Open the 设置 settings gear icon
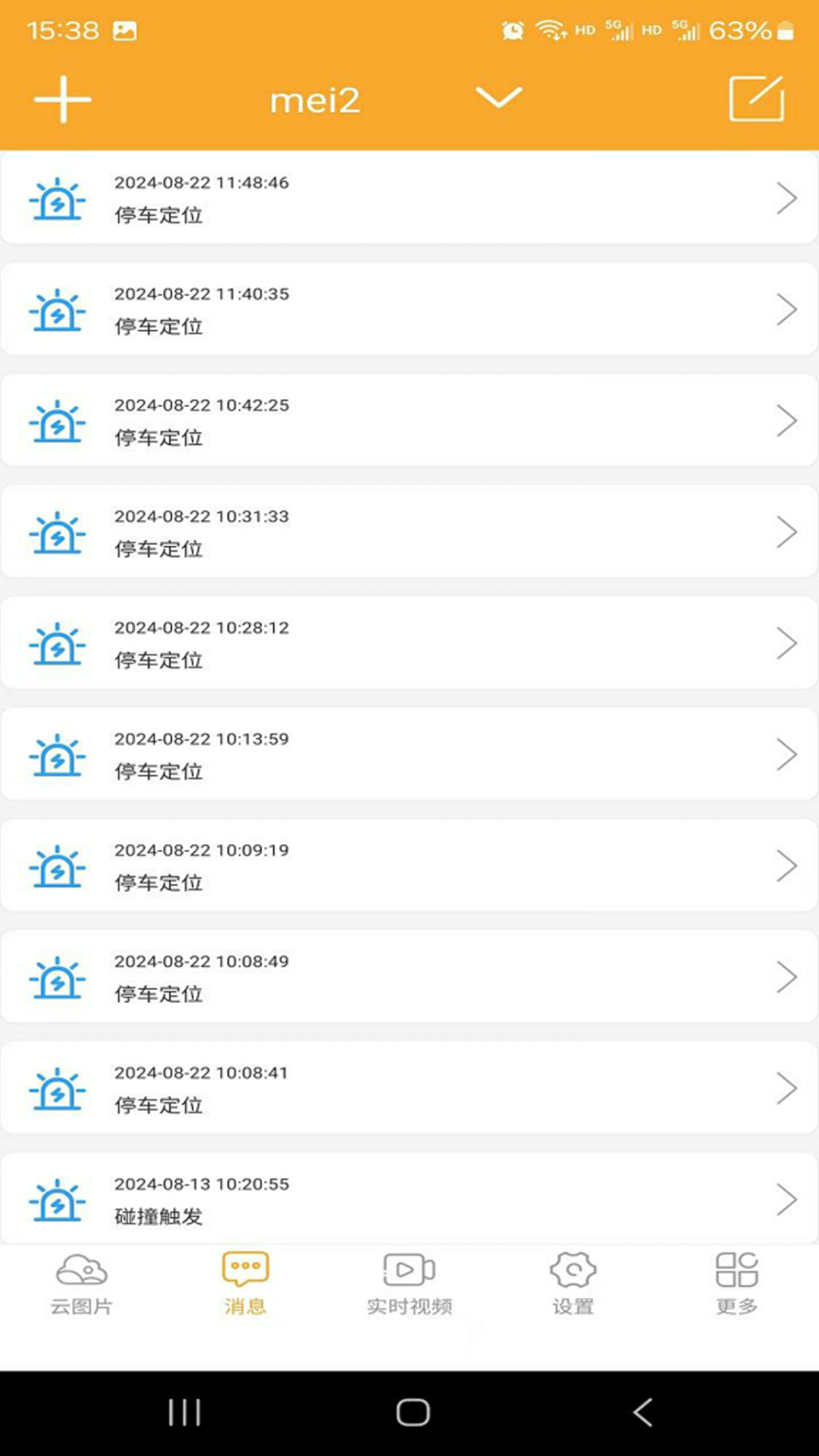819x1456 pixels. tap(573, 1267)
